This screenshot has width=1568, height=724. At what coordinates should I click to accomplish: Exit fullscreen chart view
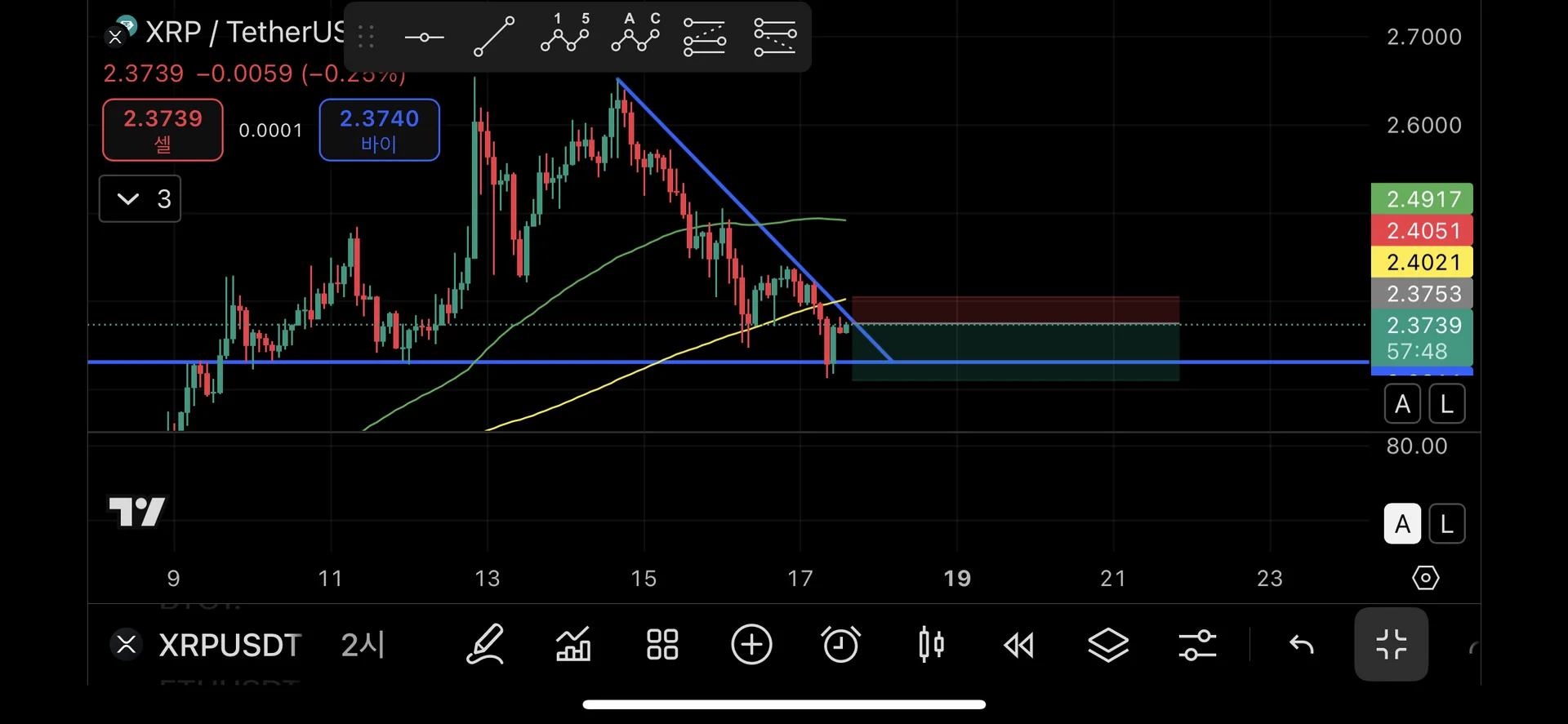(1391, 645)
